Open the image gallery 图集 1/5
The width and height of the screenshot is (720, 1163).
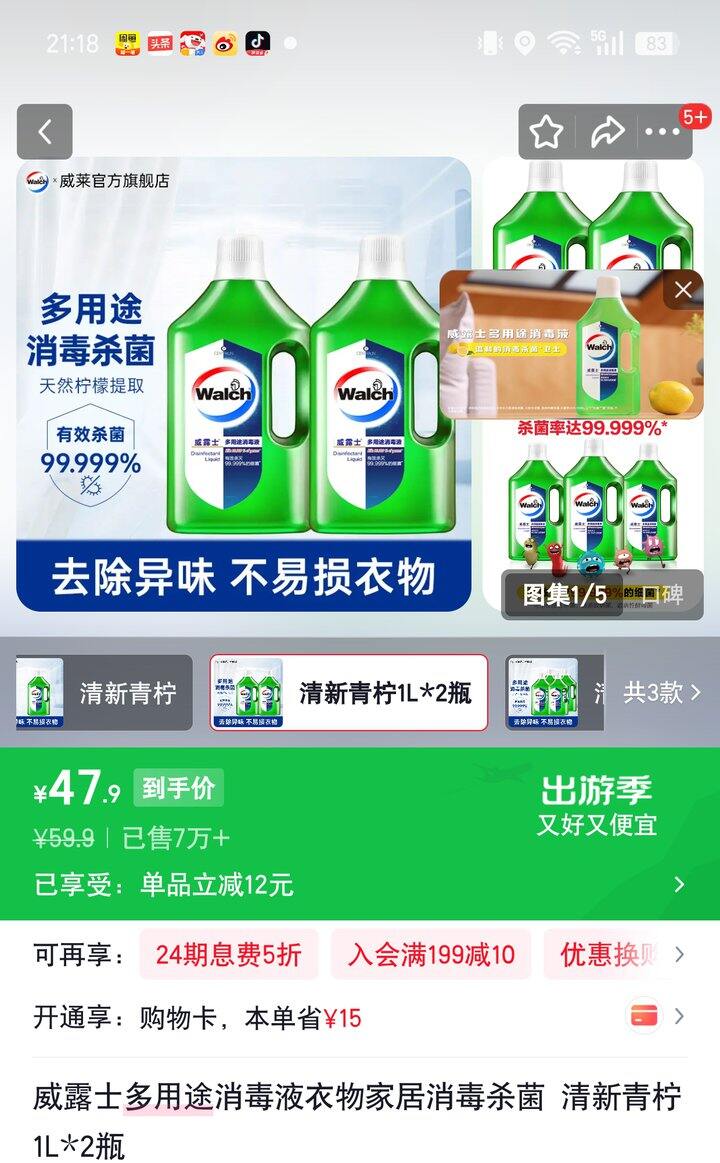point(564,595)
